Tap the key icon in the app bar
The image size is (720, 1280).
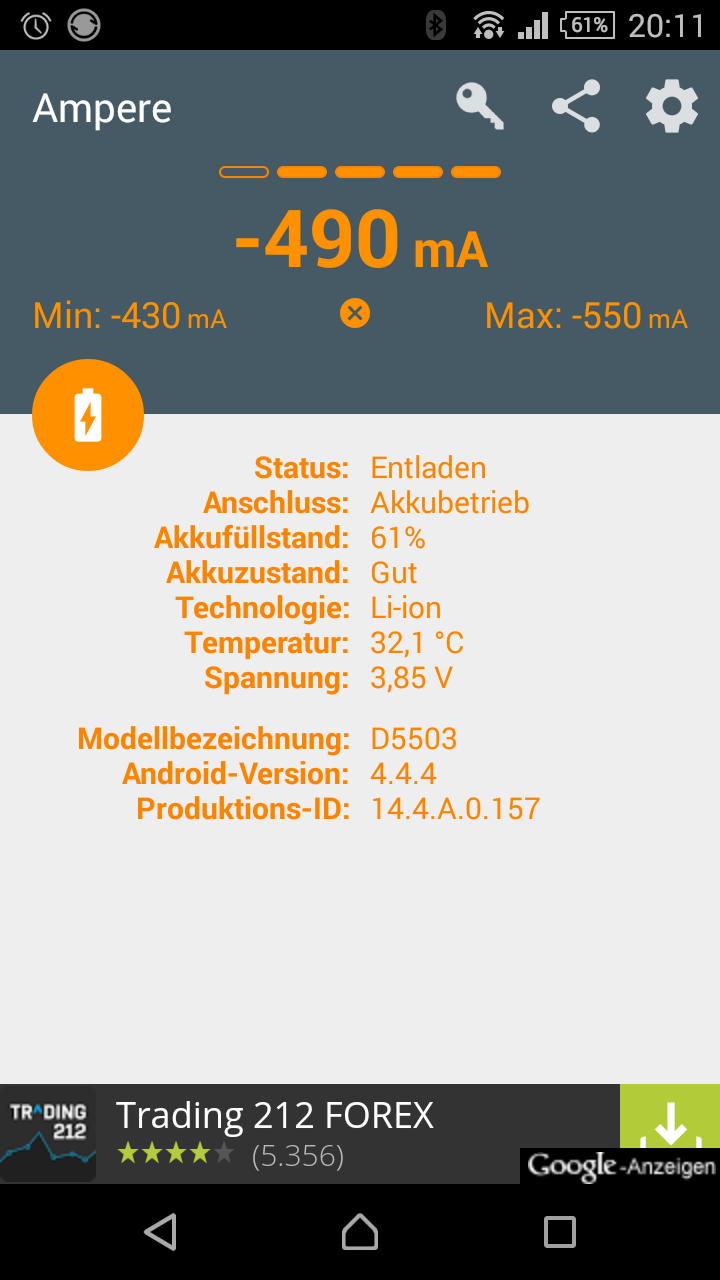[x=480, y=106]
